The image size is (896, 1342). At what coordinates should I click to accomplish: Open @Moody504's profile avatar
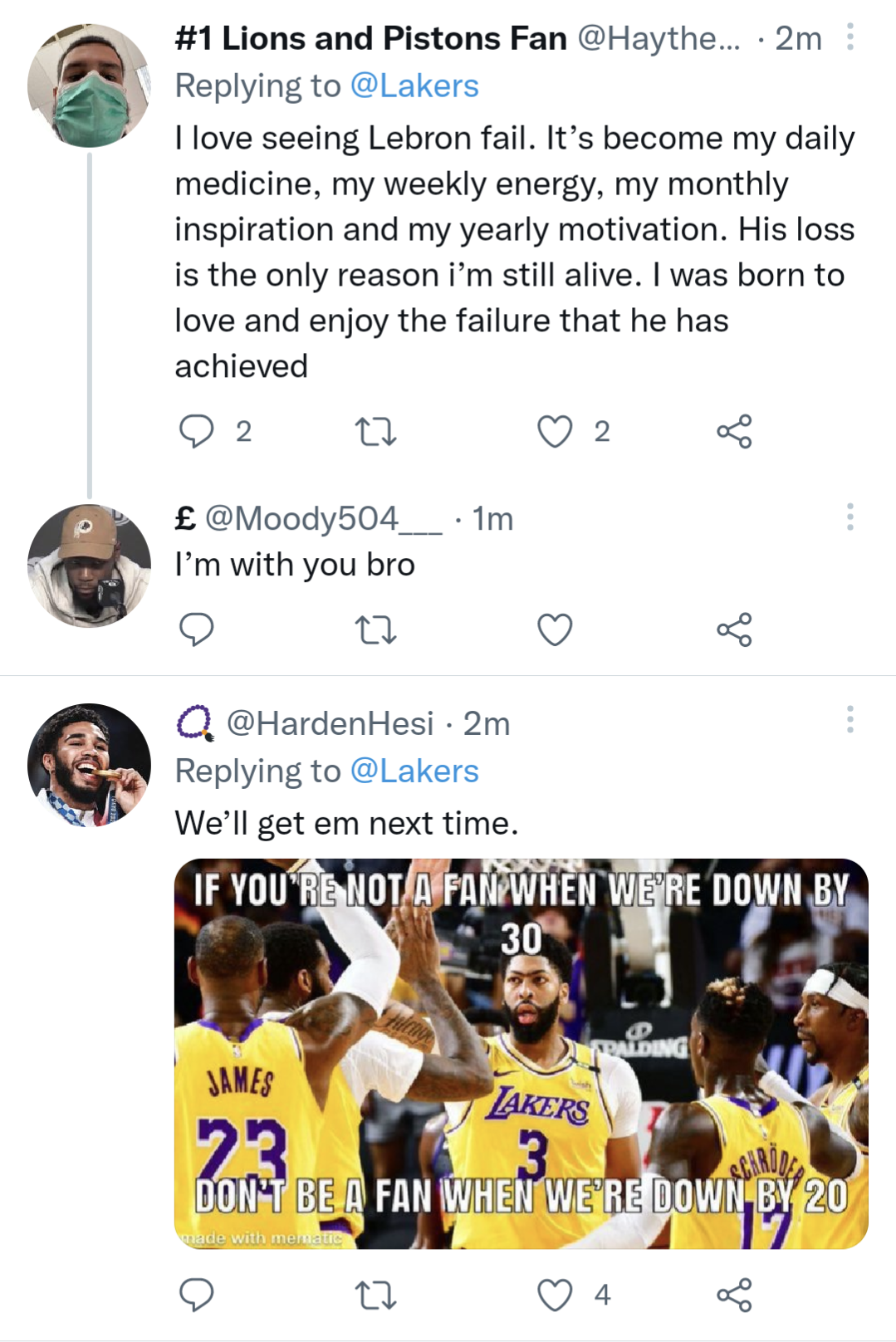[86, 565]
